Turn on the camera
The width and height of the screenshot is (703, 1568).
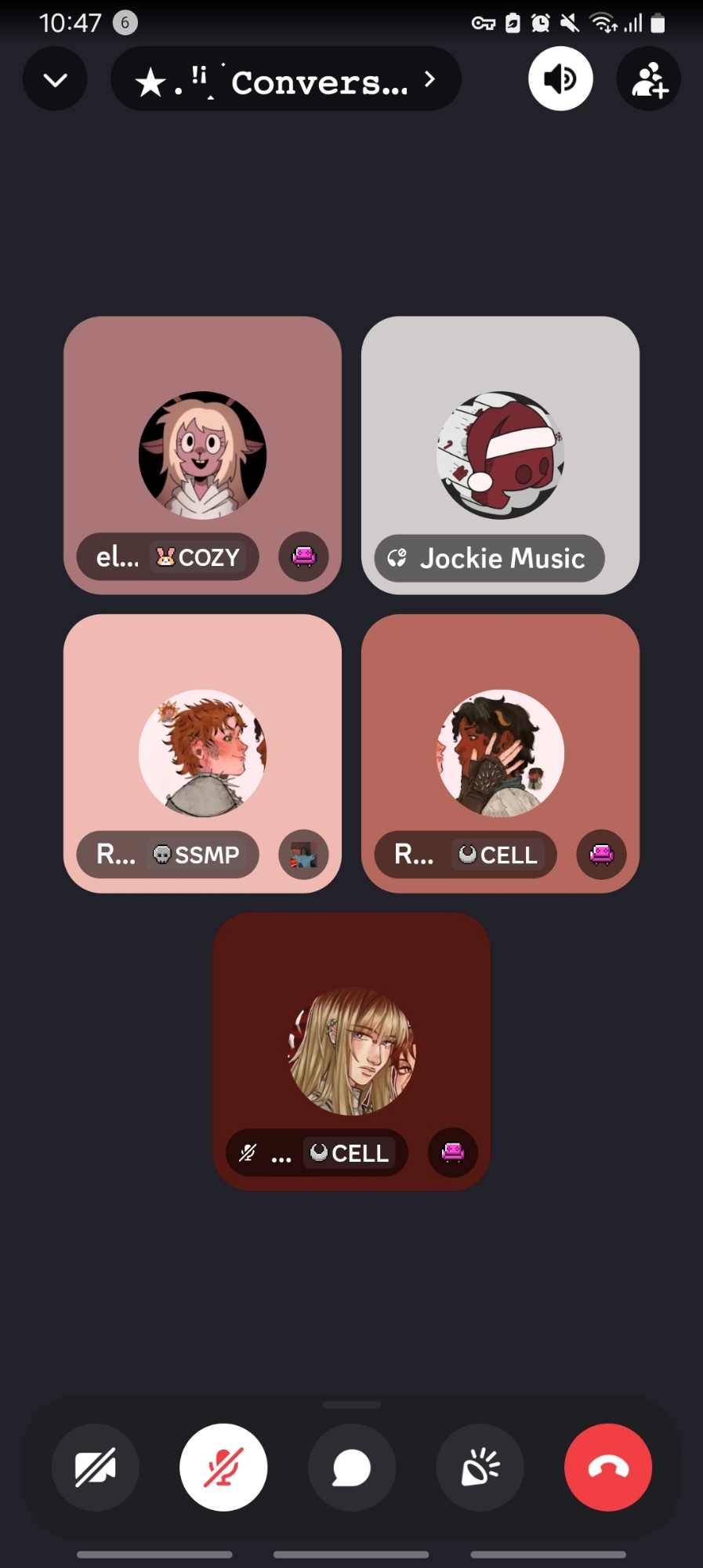96,1467
